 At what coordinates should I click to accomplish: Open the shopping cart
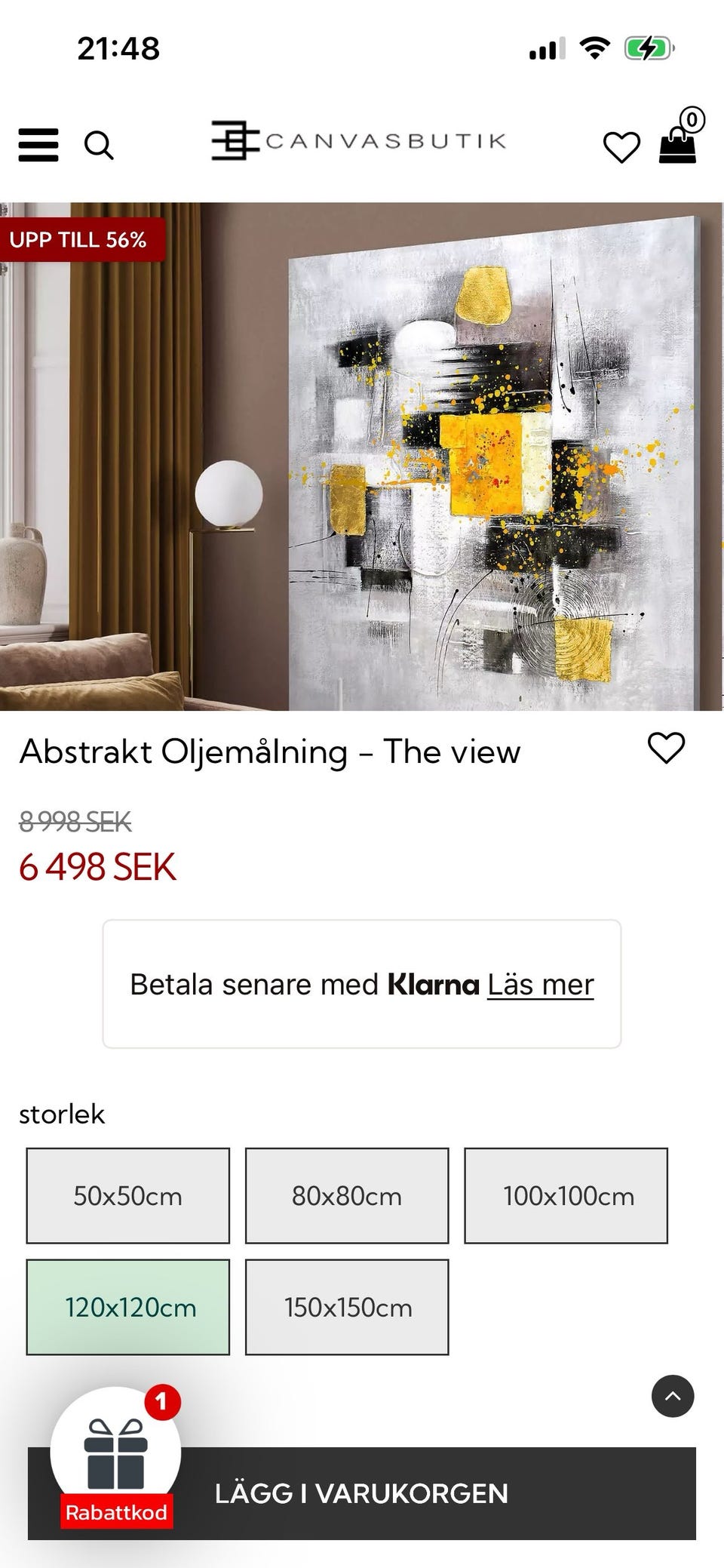tap(678, 146)
